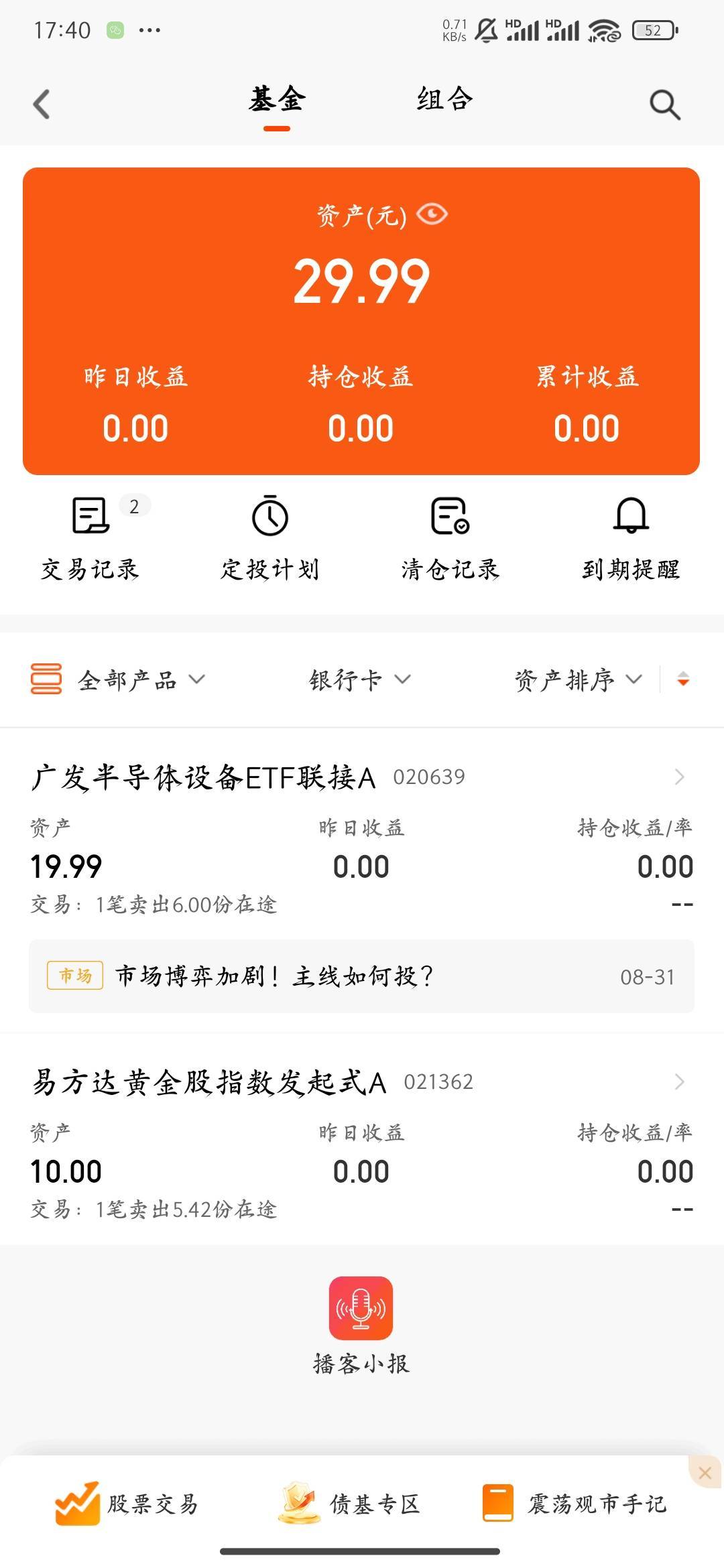Image resolution: width=724 pixels, height=1568 pixels.
Task: Switch to the 组合 tab
Action: (445, 99)
